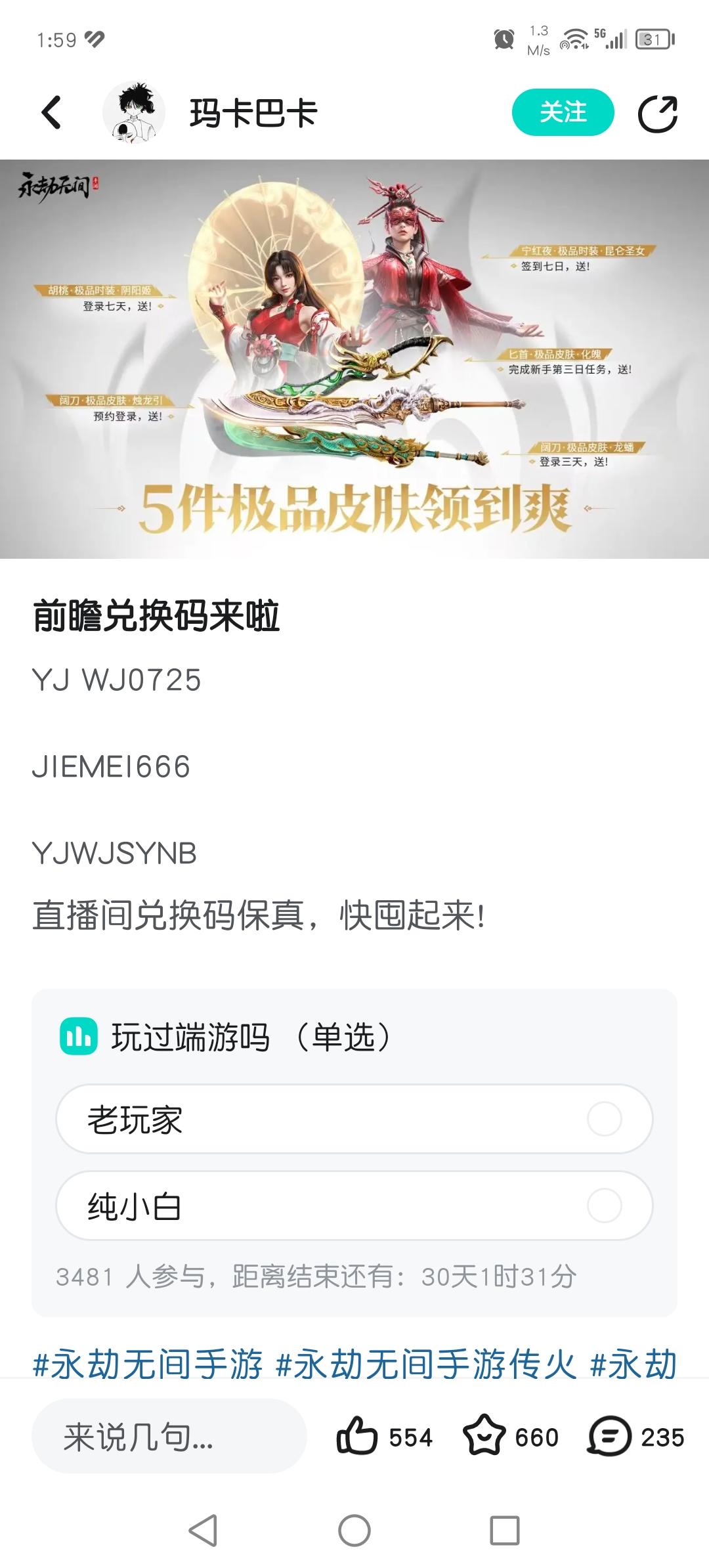The image size is (709, 1568).
Task: Share this post
Action: 658,114
